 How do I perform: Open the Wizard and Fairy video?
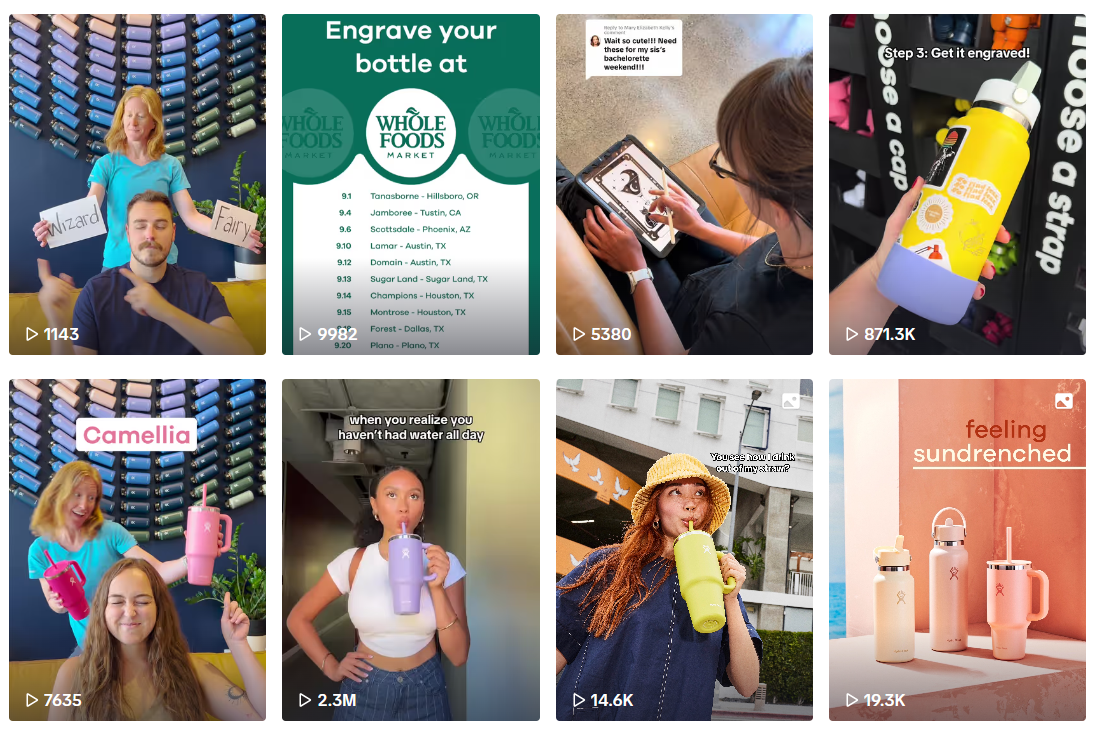tap(137, 185)
